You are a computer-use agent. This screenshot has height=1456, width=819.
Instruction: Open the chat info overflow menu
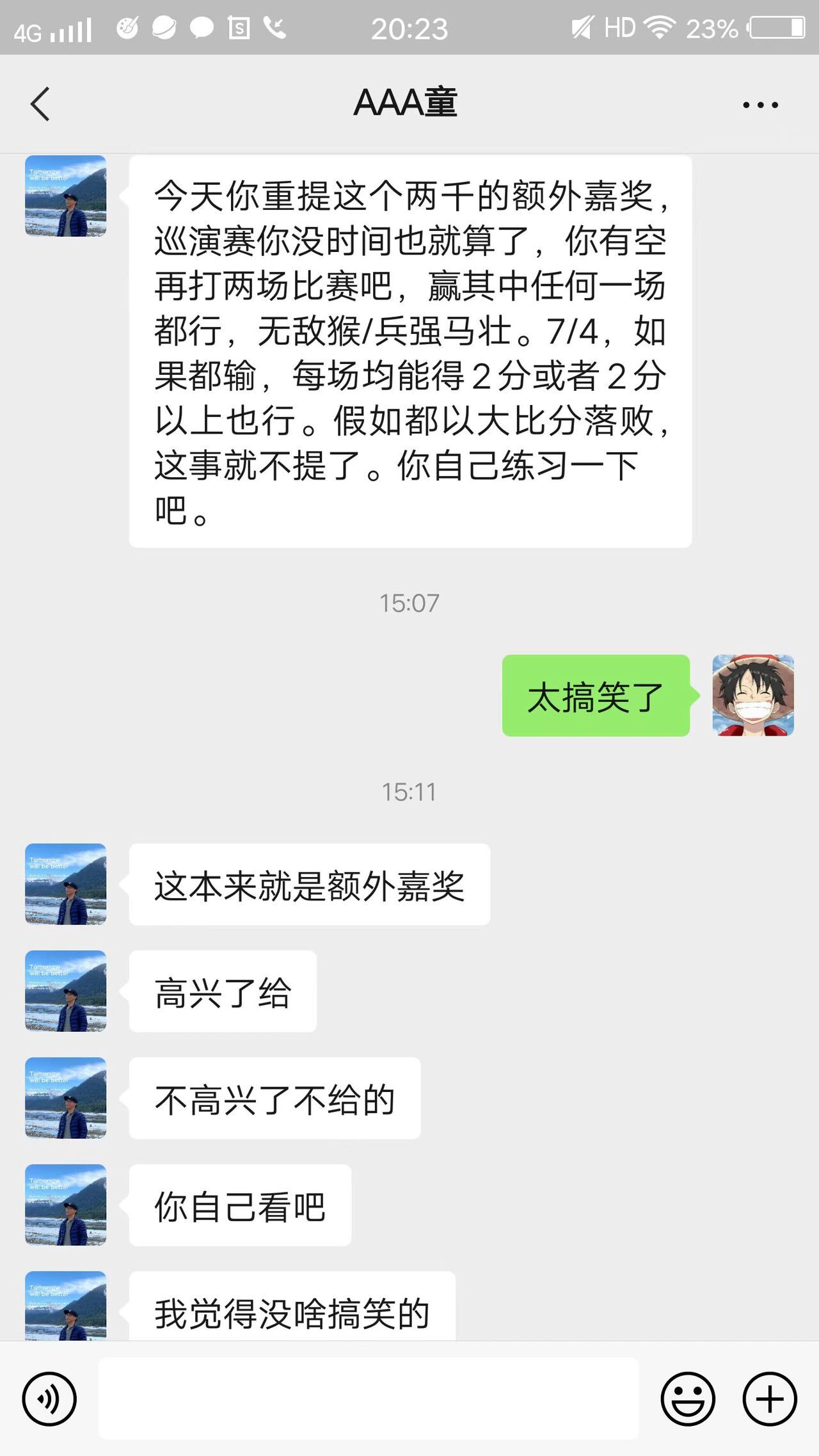(760, 105)
